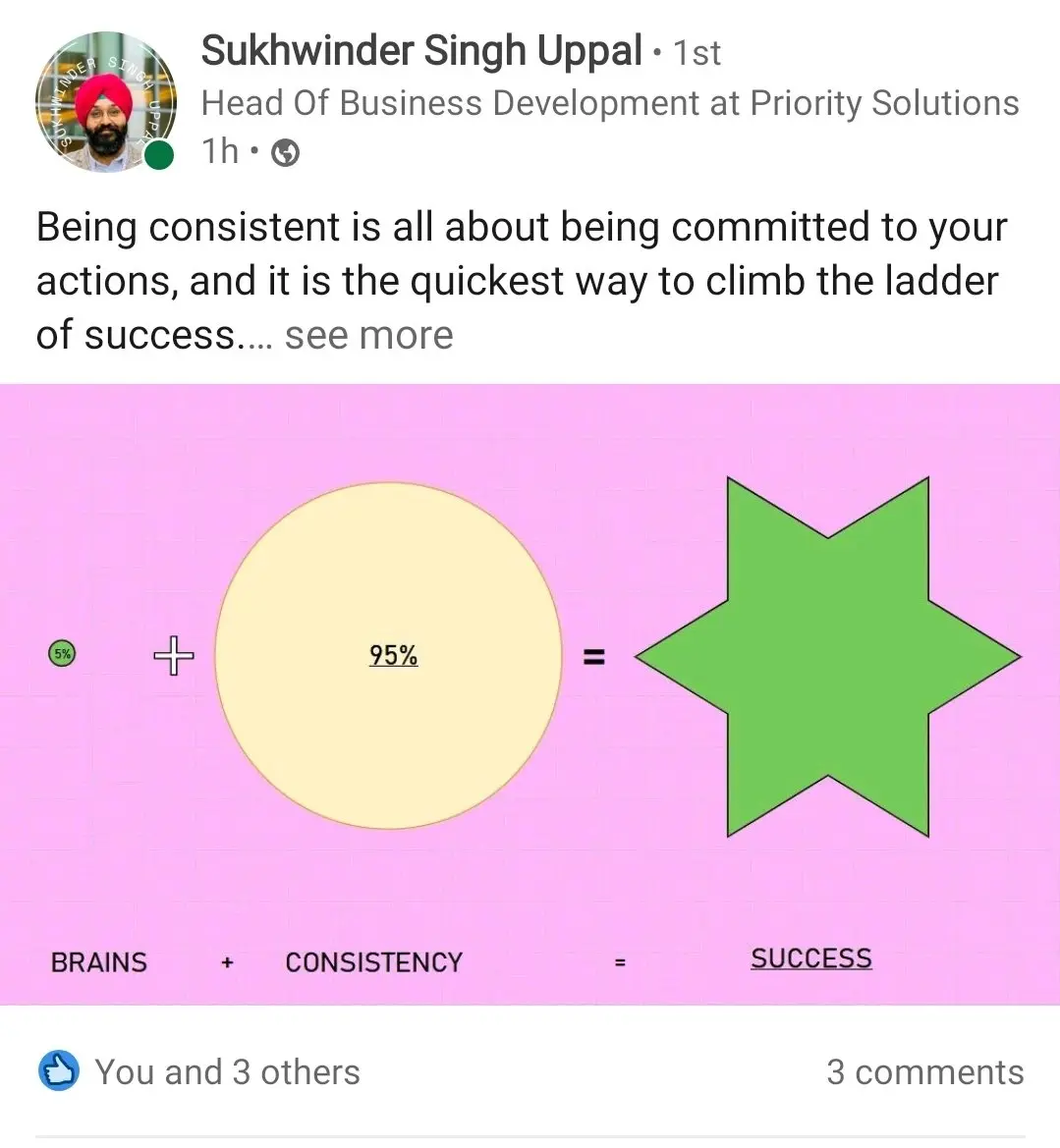View reactions from You and 3 others
Image resolution: width=1060 pixels, height=1148 pixels.
pyautogui.click(x=227, y=1071)
